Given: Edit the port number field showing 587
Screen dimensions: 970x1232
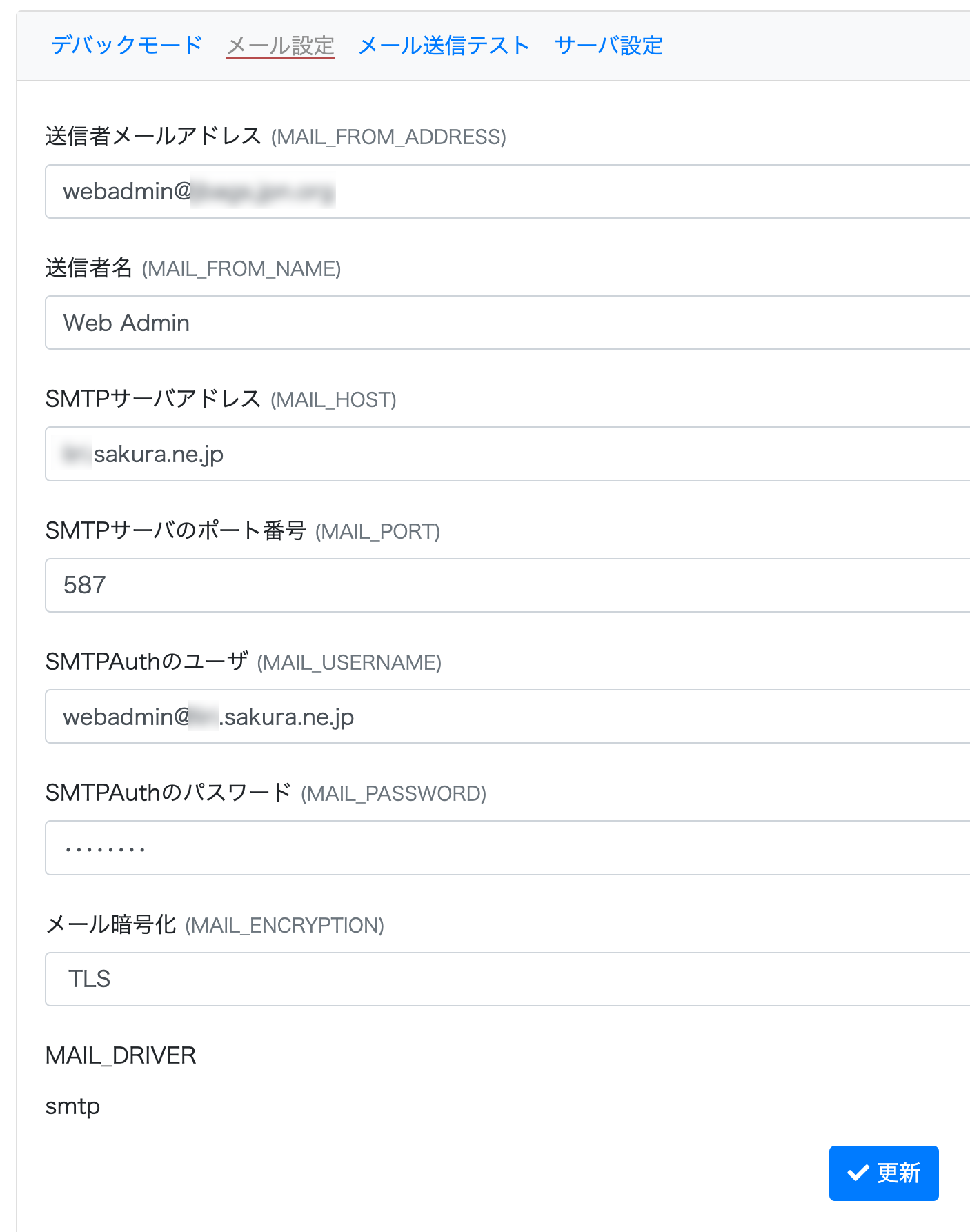Looking at the screenshot, I should point(507,585).
